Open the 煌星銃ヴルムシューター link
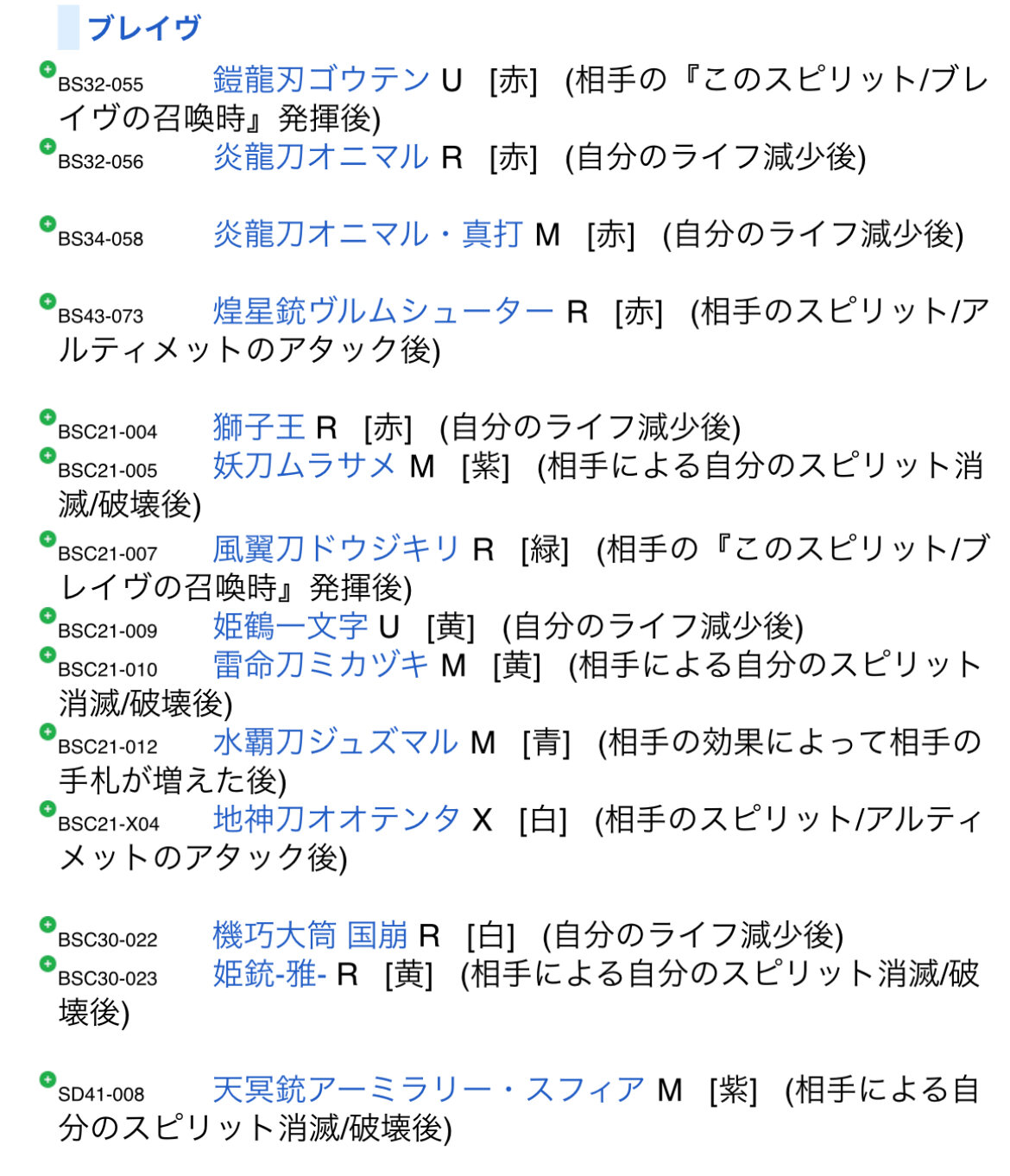This screenshot has height=1176, width=1010. 383,311
